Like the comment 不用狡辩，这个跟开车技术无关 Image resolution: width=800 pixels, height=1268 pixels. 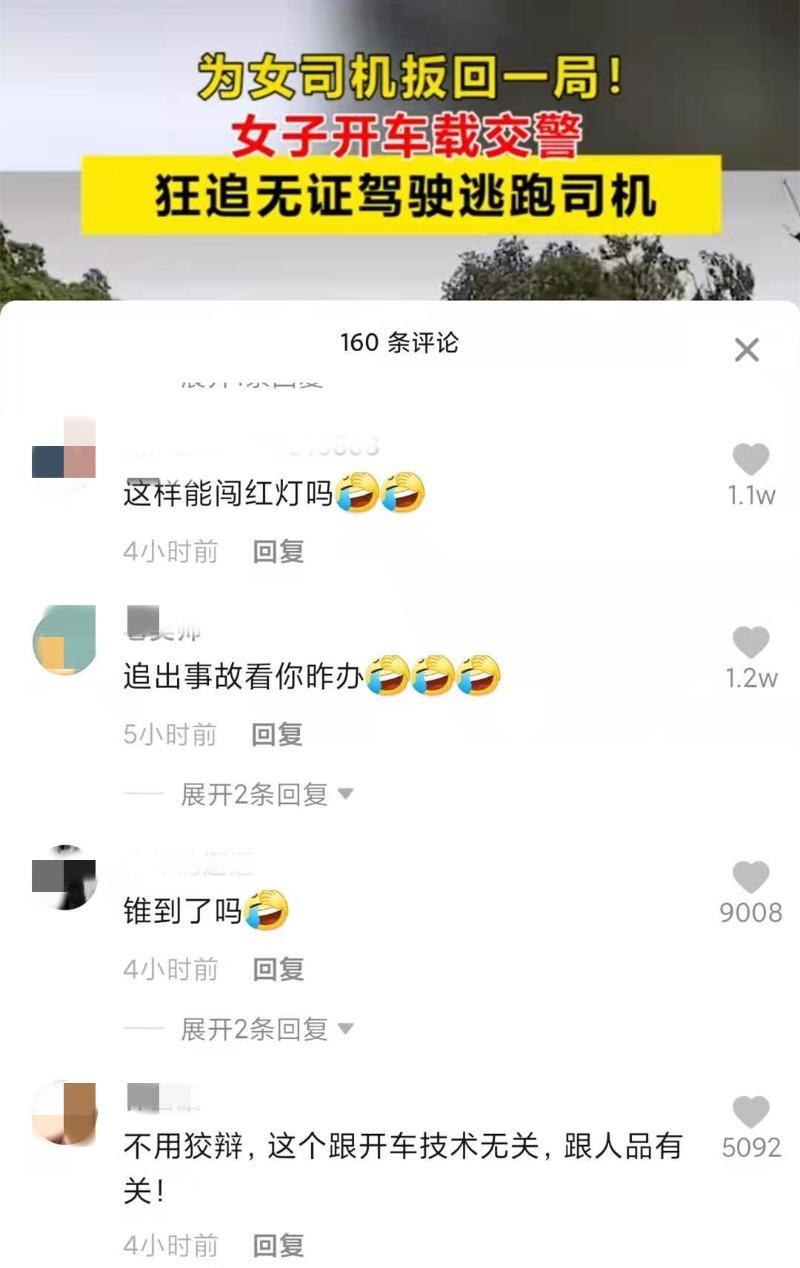[751, 1112]
